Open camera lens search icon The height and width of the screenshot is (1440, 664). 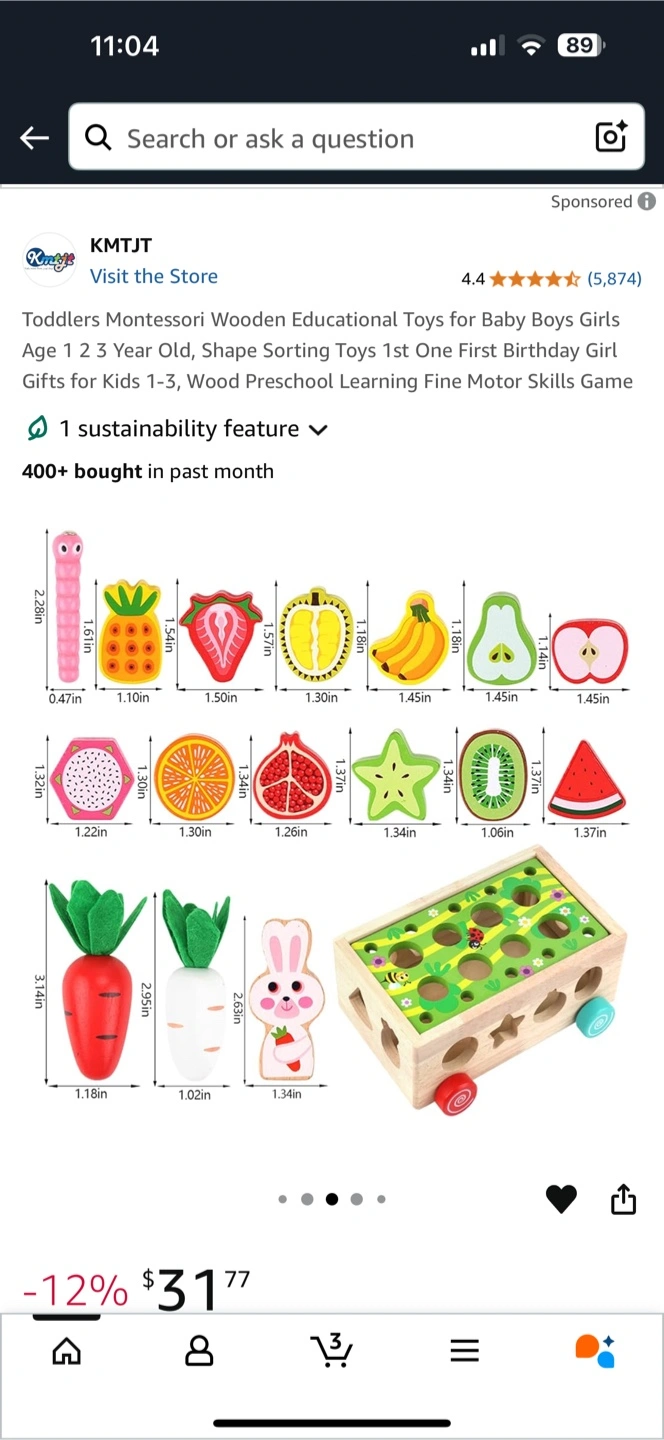coord(611,137)
